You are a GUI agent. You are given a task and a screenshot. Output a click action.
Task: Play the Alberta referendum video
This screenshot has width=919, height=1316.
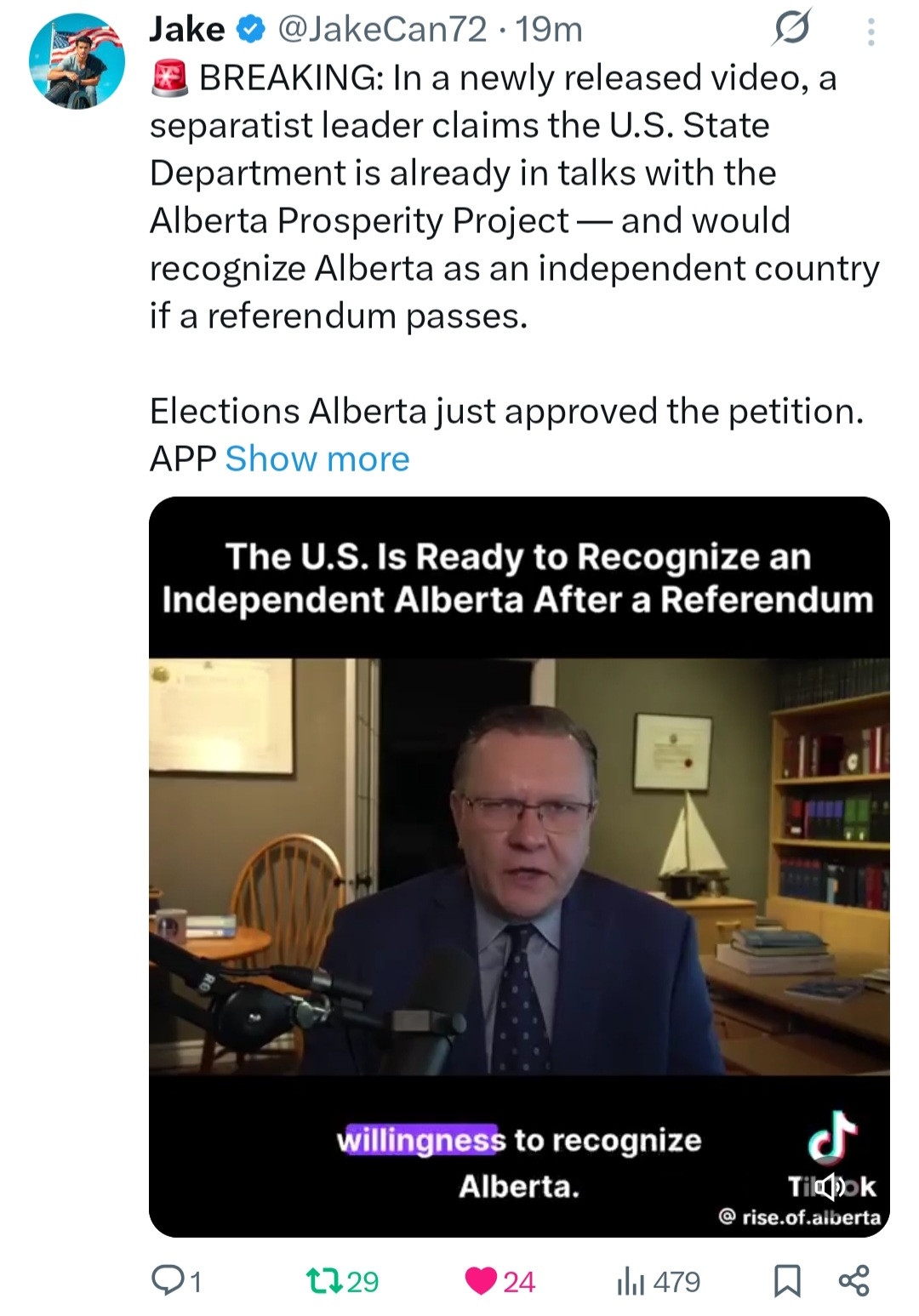pyautogui.click(x=519, y=866)
